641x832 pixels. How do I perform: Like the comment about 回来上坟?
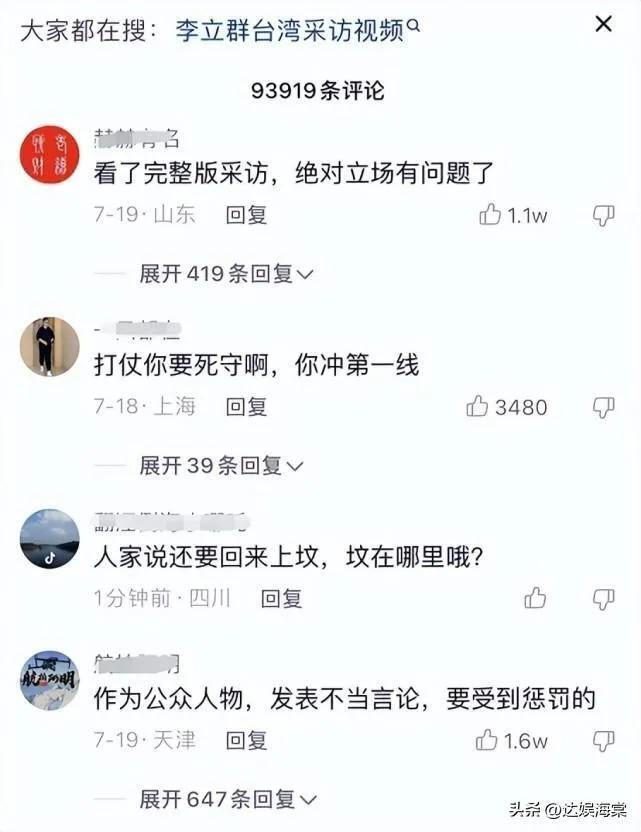tap(535, 598)
